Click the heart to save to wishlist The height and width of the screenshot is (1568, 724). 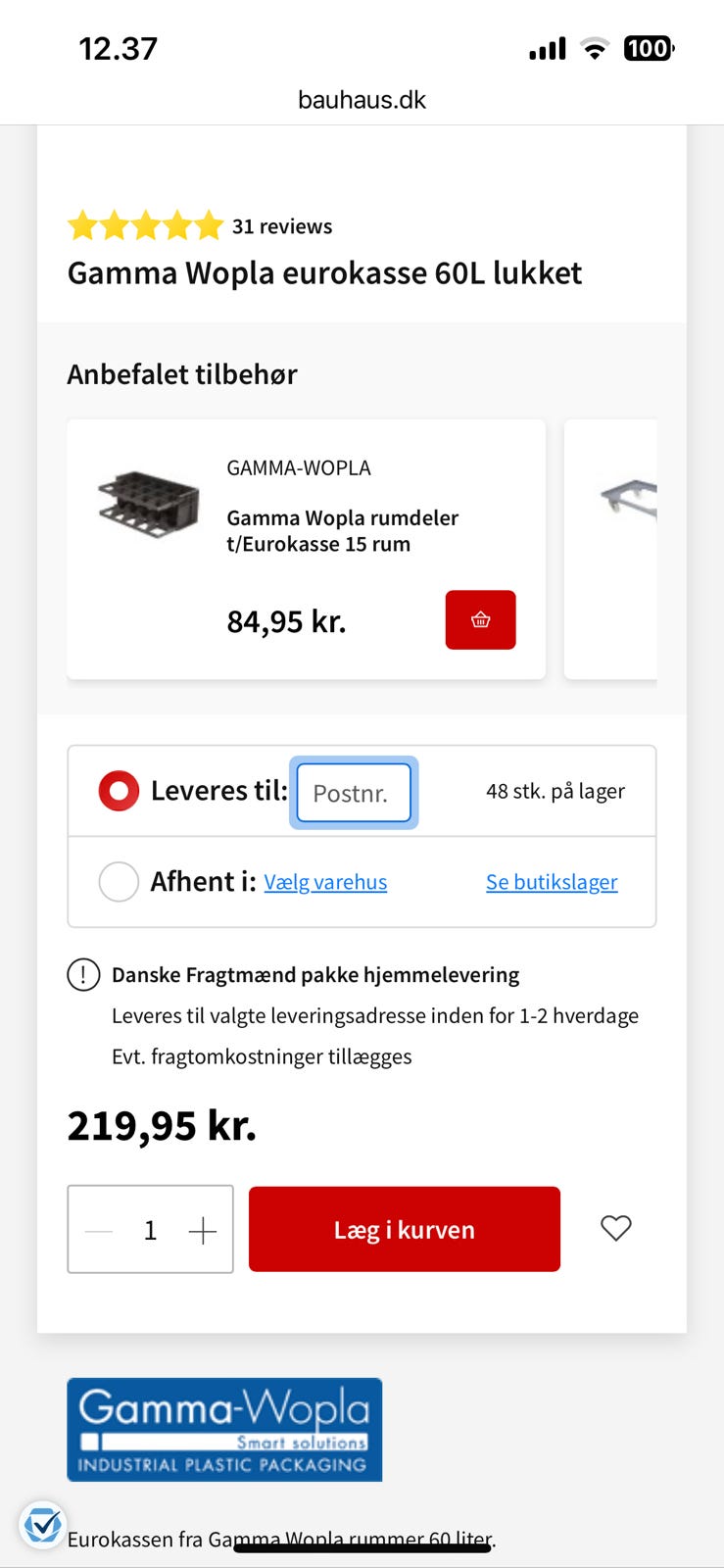point(615,1228)
